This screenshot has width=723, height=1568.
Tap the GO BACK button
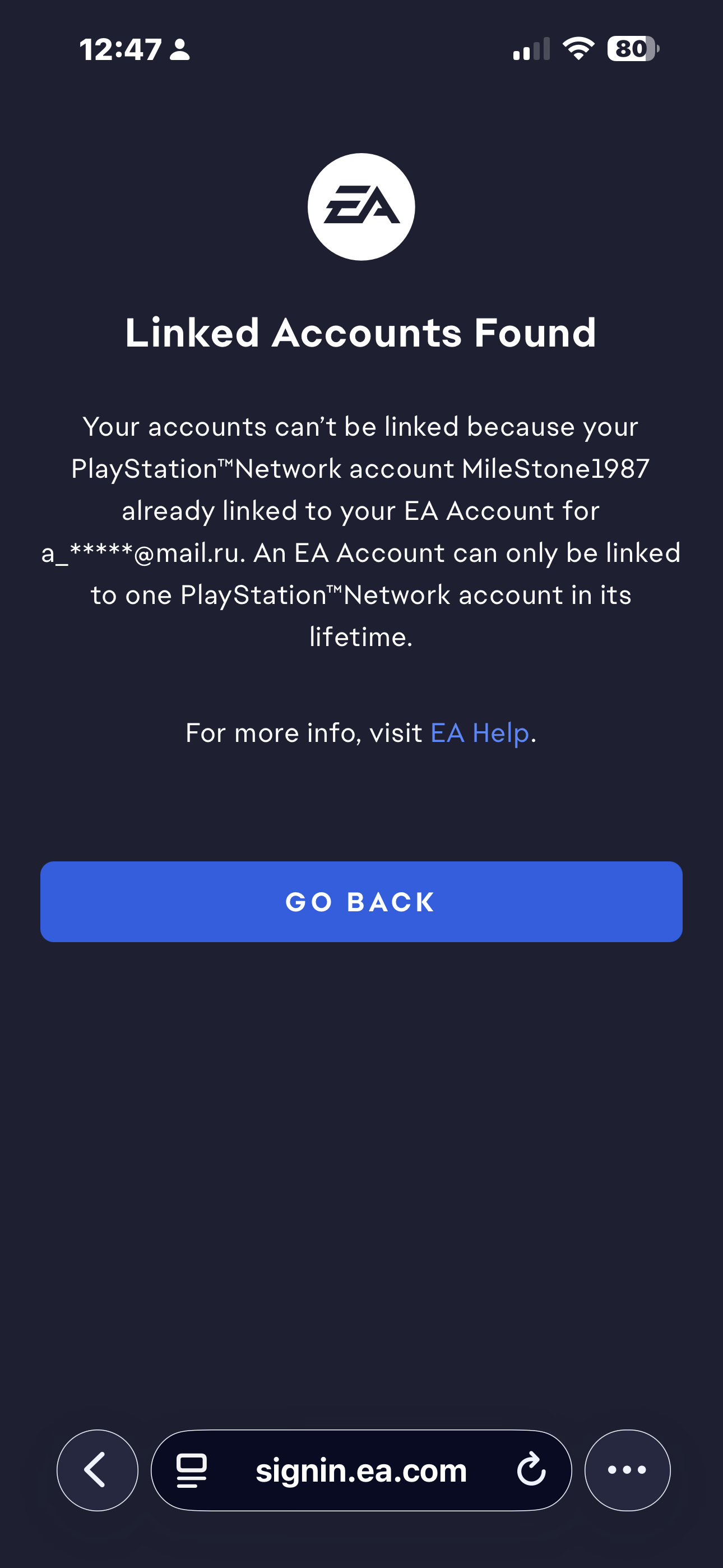coord(361,901)
